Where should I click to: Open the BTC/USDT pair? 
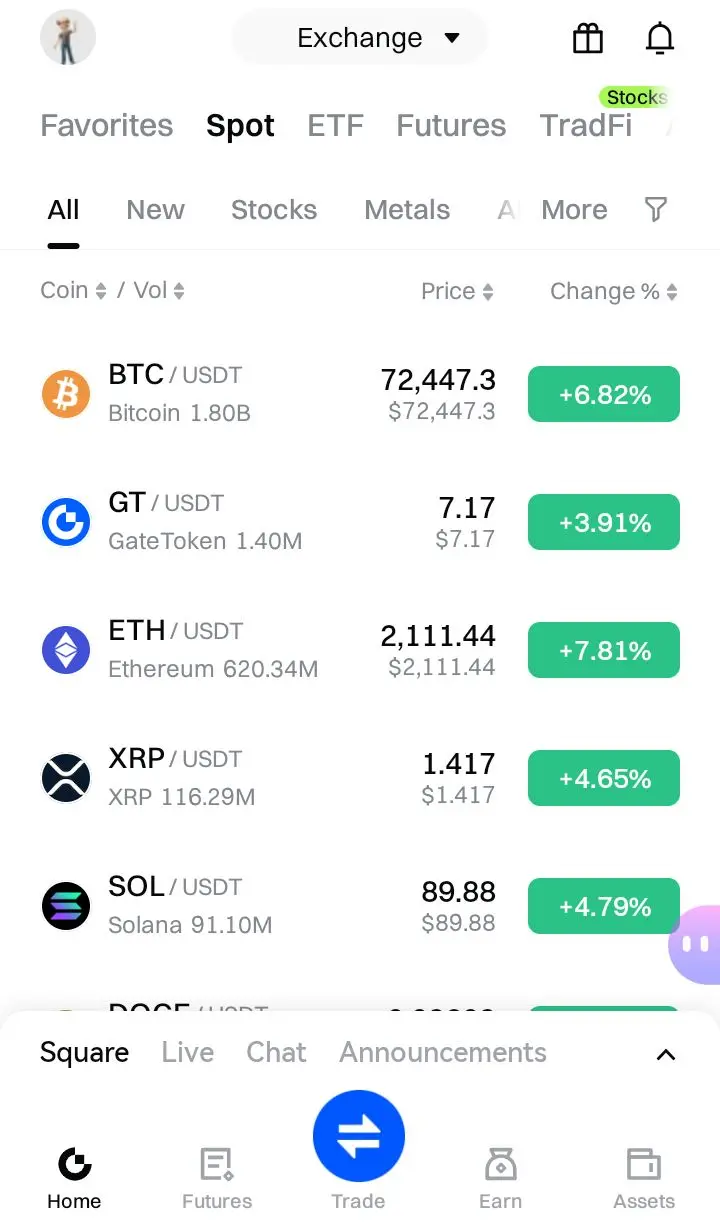click(360, 394)
